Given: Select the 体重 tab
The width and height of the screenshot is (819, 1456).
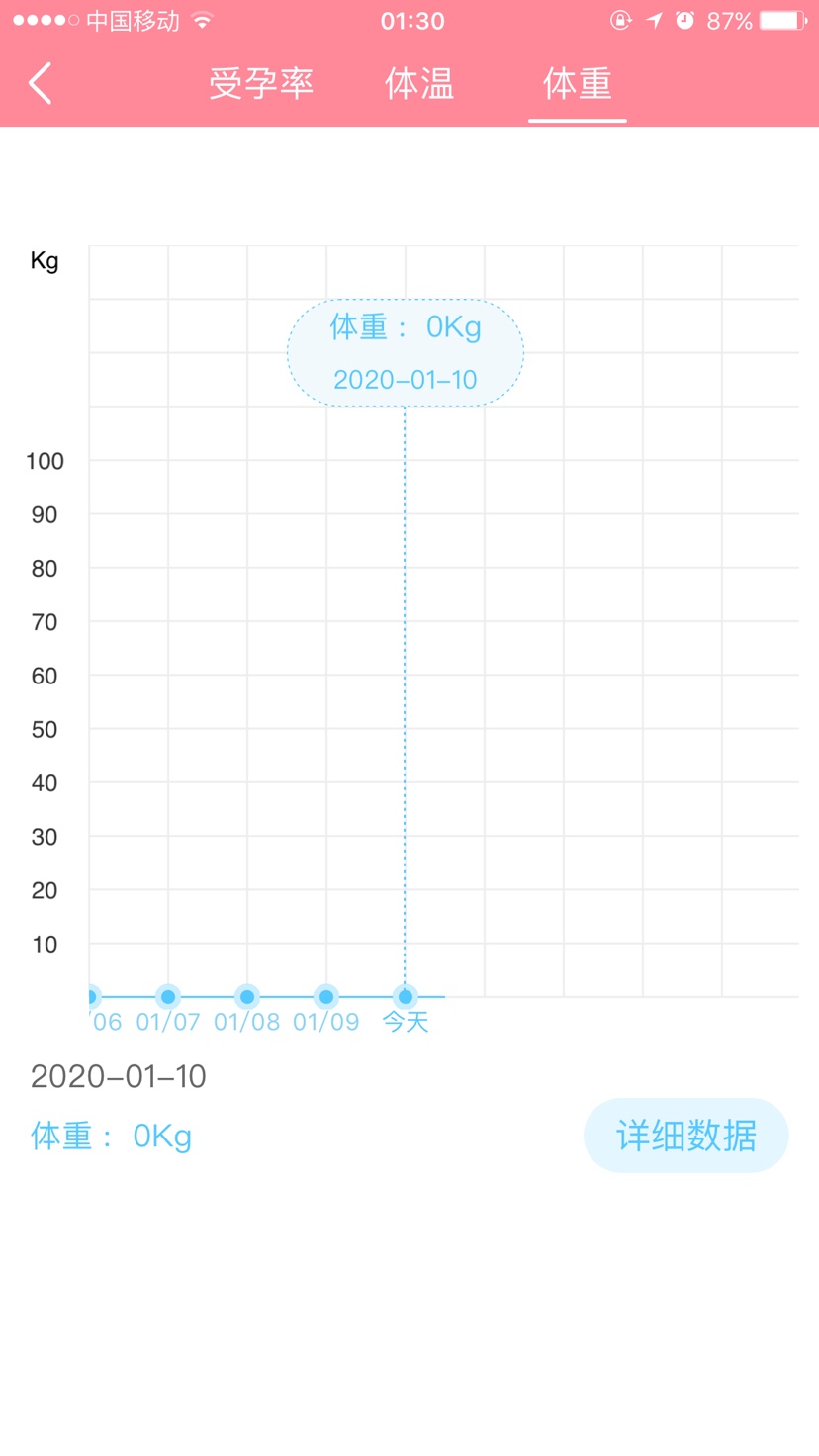Looking at the screenshot, I should 578,84.
